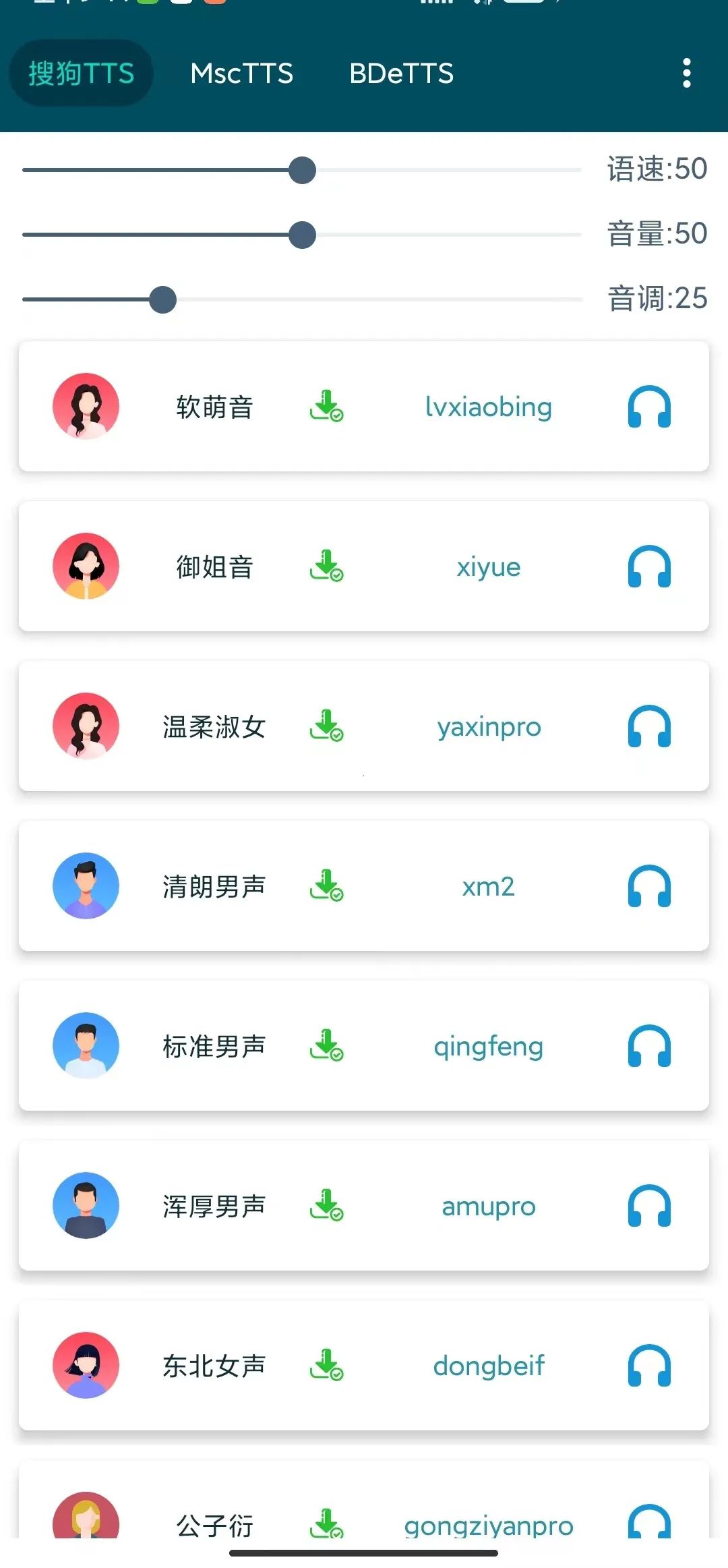Preview the xm2 voice with headphones
This screenshot has height=1568, width=728.
click(649, 886)
